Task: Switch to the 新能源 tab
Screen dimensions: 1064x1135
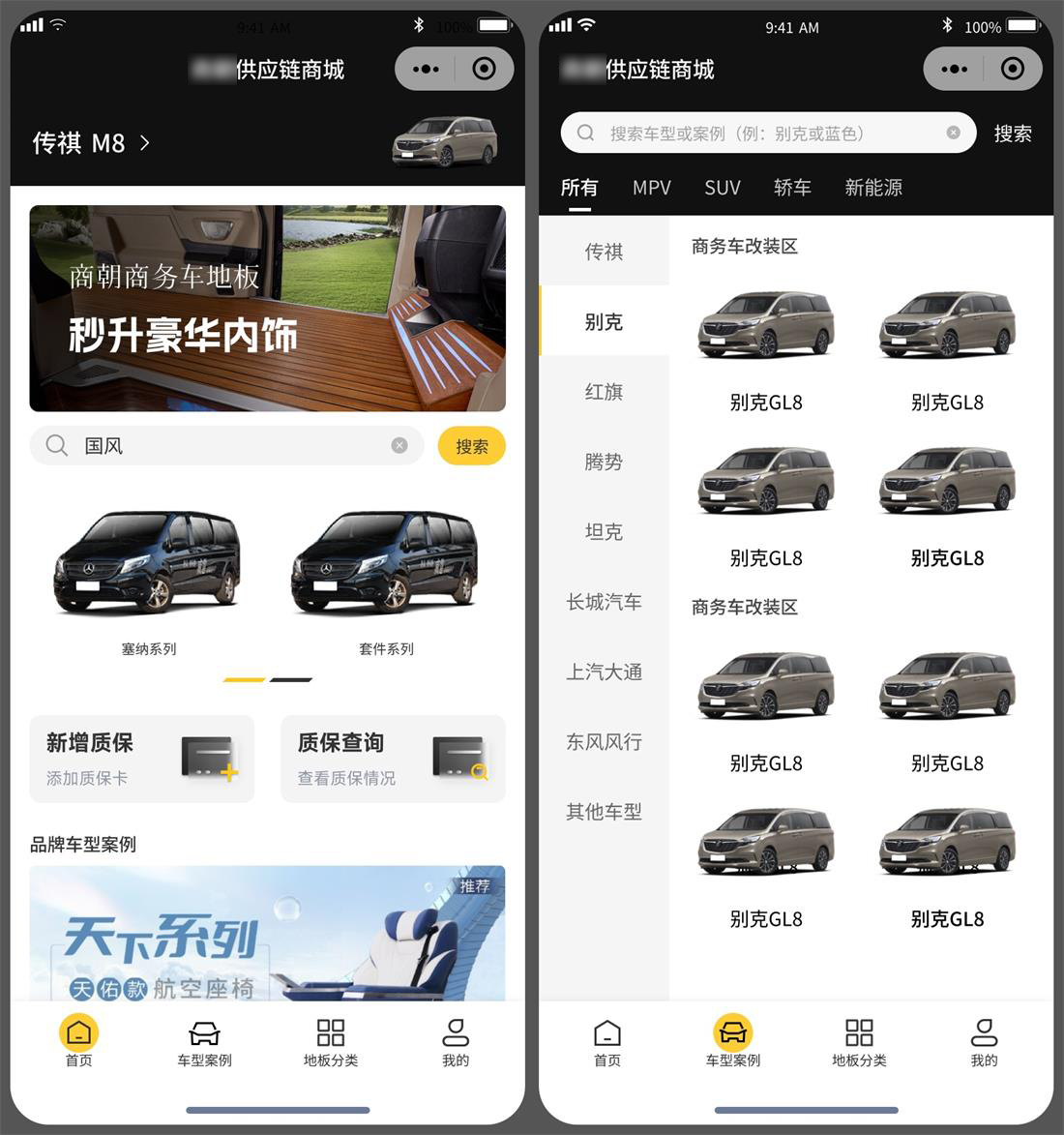Action: pos(872,188)
